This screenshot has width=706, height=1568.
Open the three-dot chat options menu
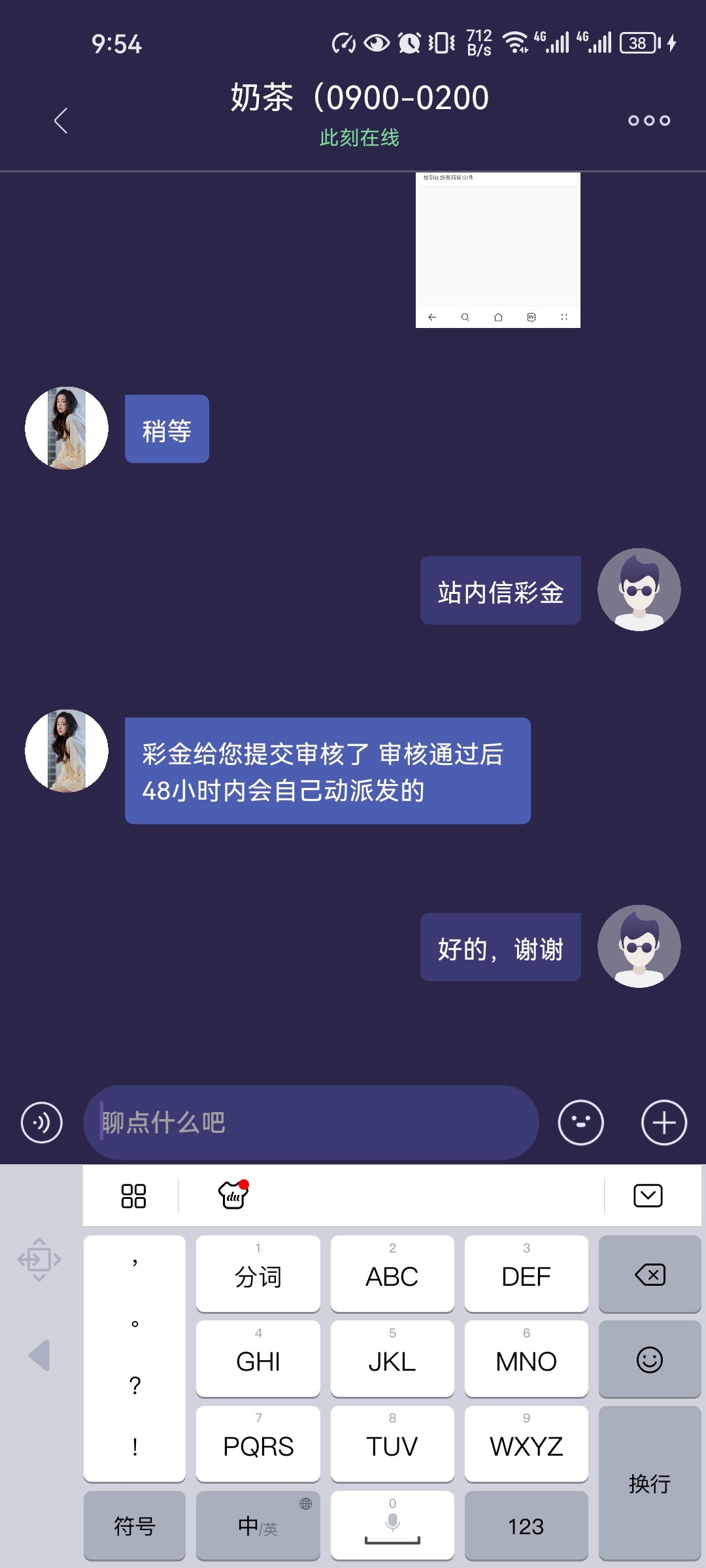[x=649, y=120]
